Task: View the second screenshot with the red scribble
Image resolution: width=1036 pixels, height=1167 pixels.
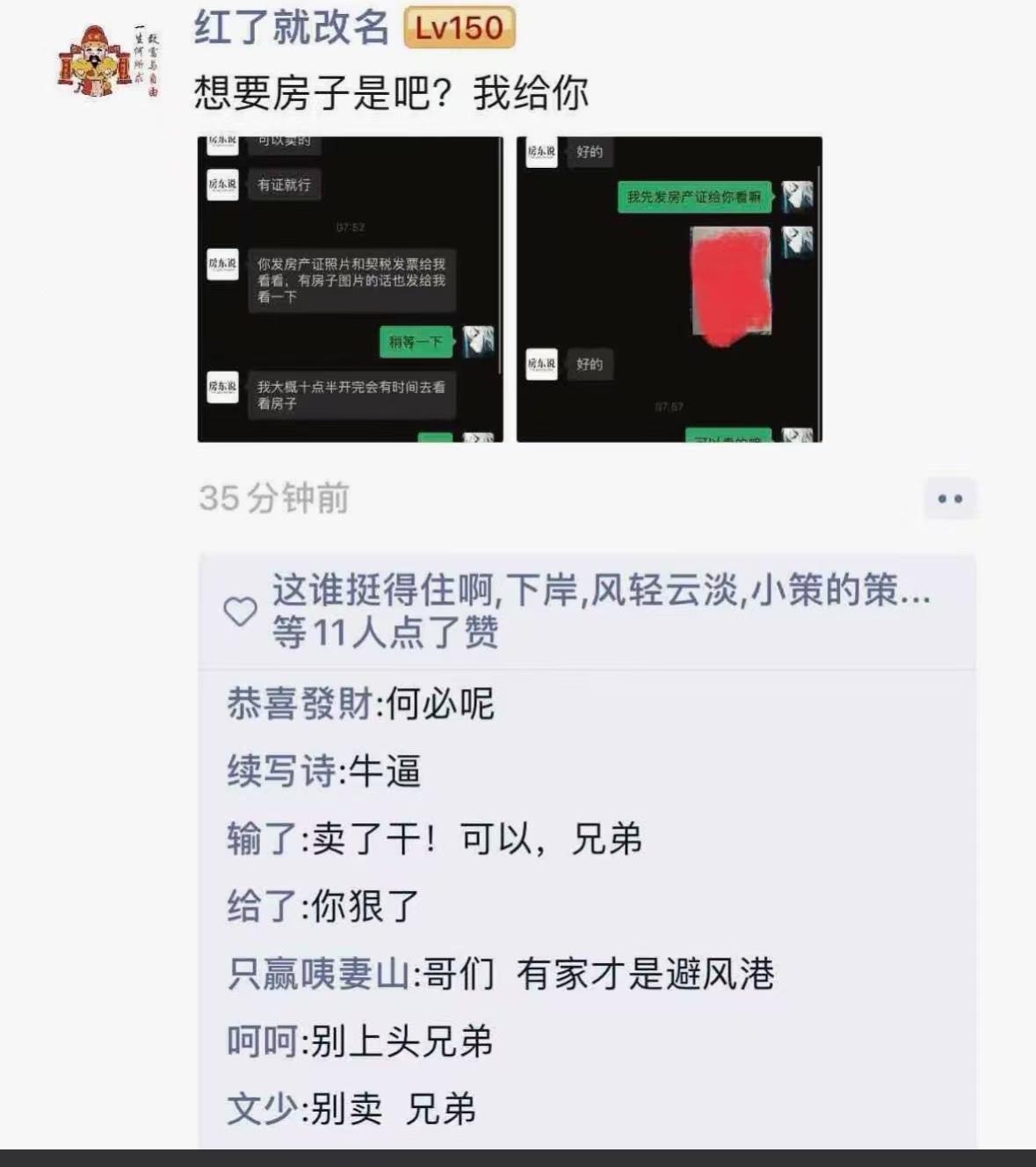Action: (669, 289)
